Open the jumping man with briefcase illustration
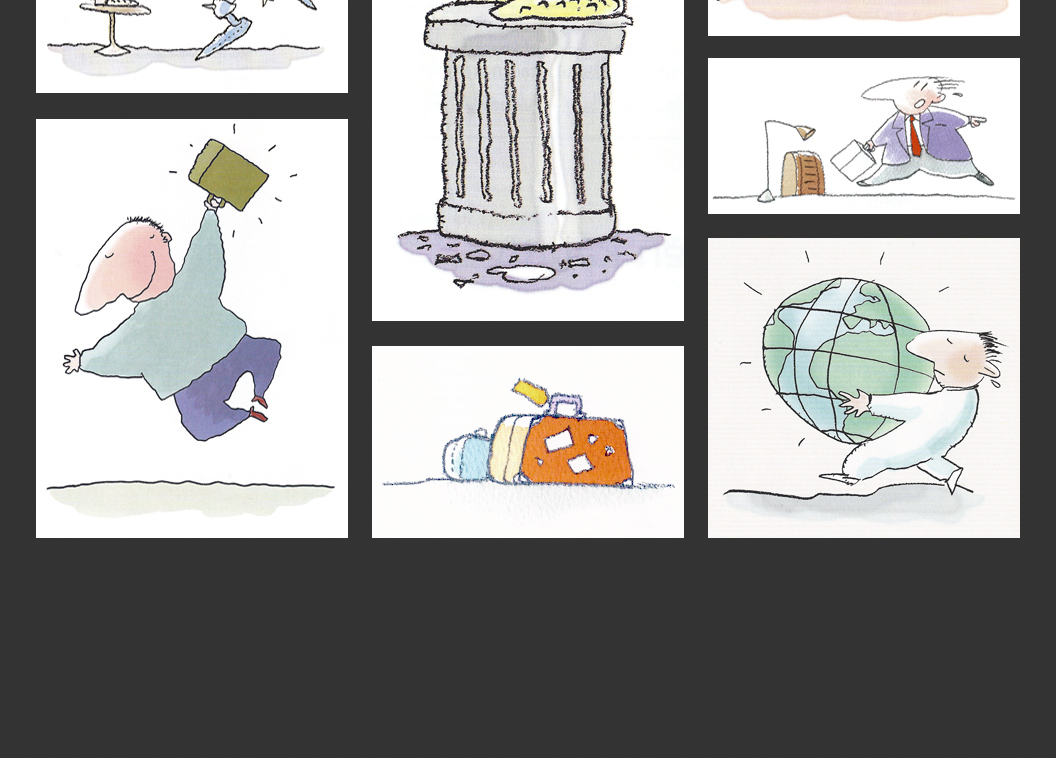This screenshot has height=758, width=1056. click(x=192, y=328)
